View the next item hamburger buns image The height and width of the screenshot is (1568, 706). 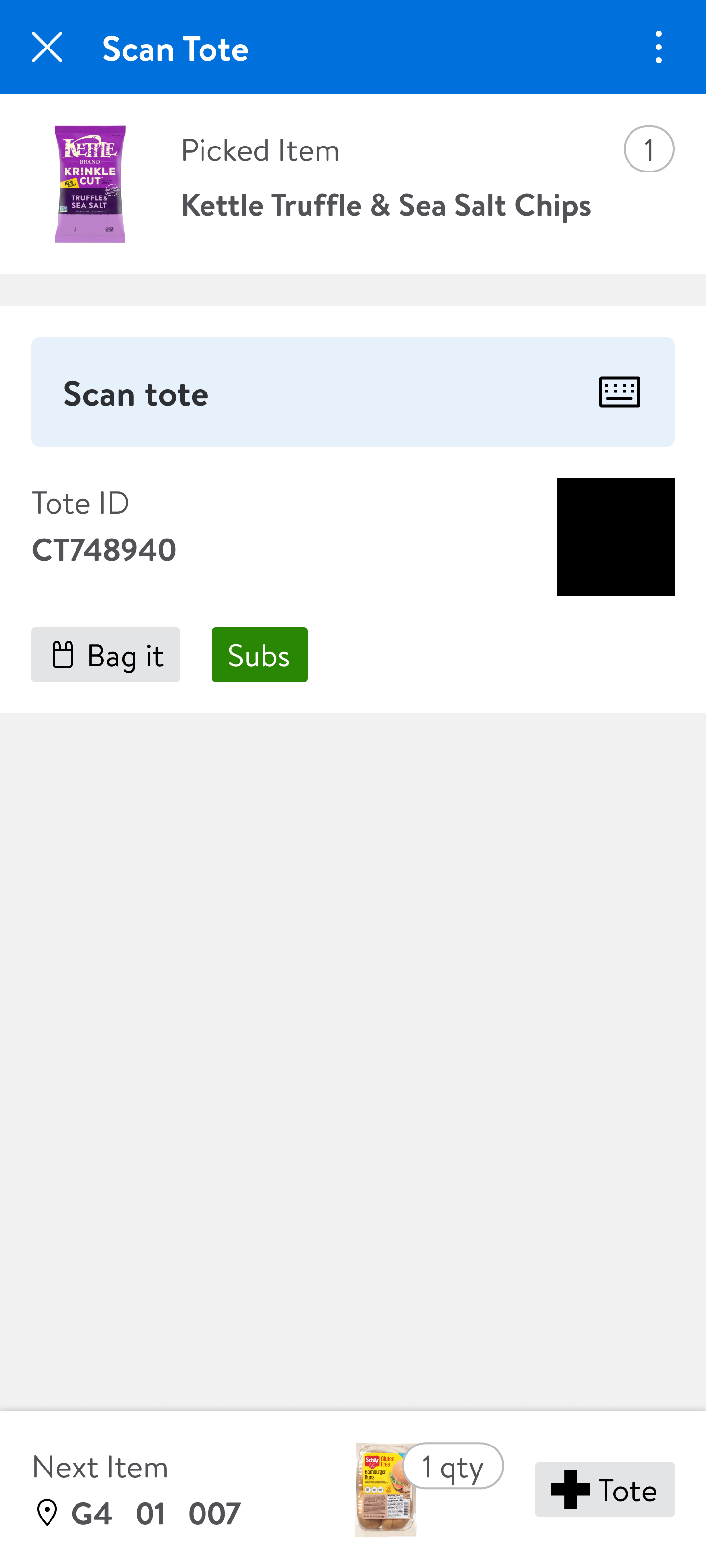[x=385, y=1490]
